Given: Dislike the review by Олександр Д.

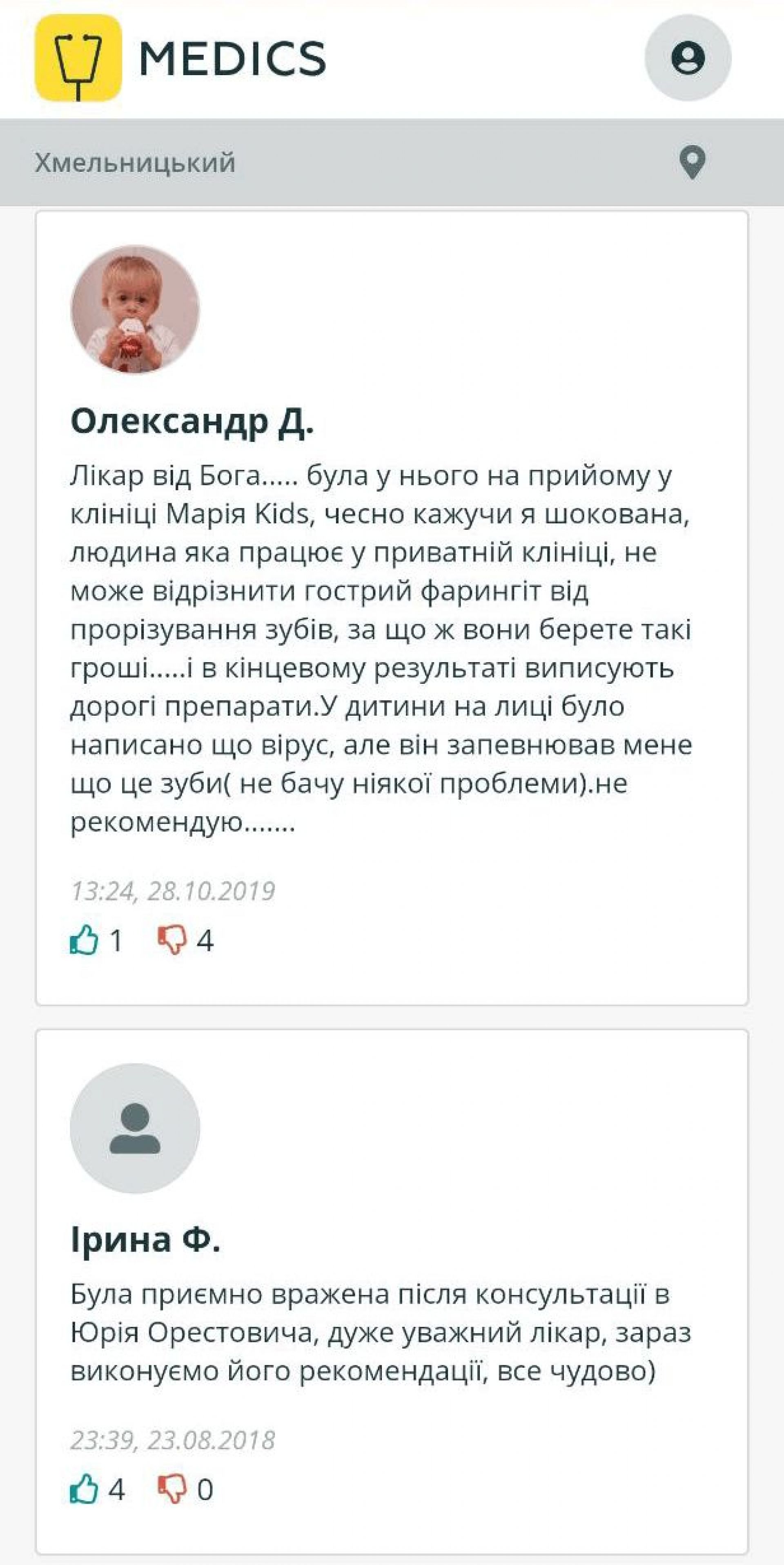Looking at the screenshot, I should pos(172,940).
